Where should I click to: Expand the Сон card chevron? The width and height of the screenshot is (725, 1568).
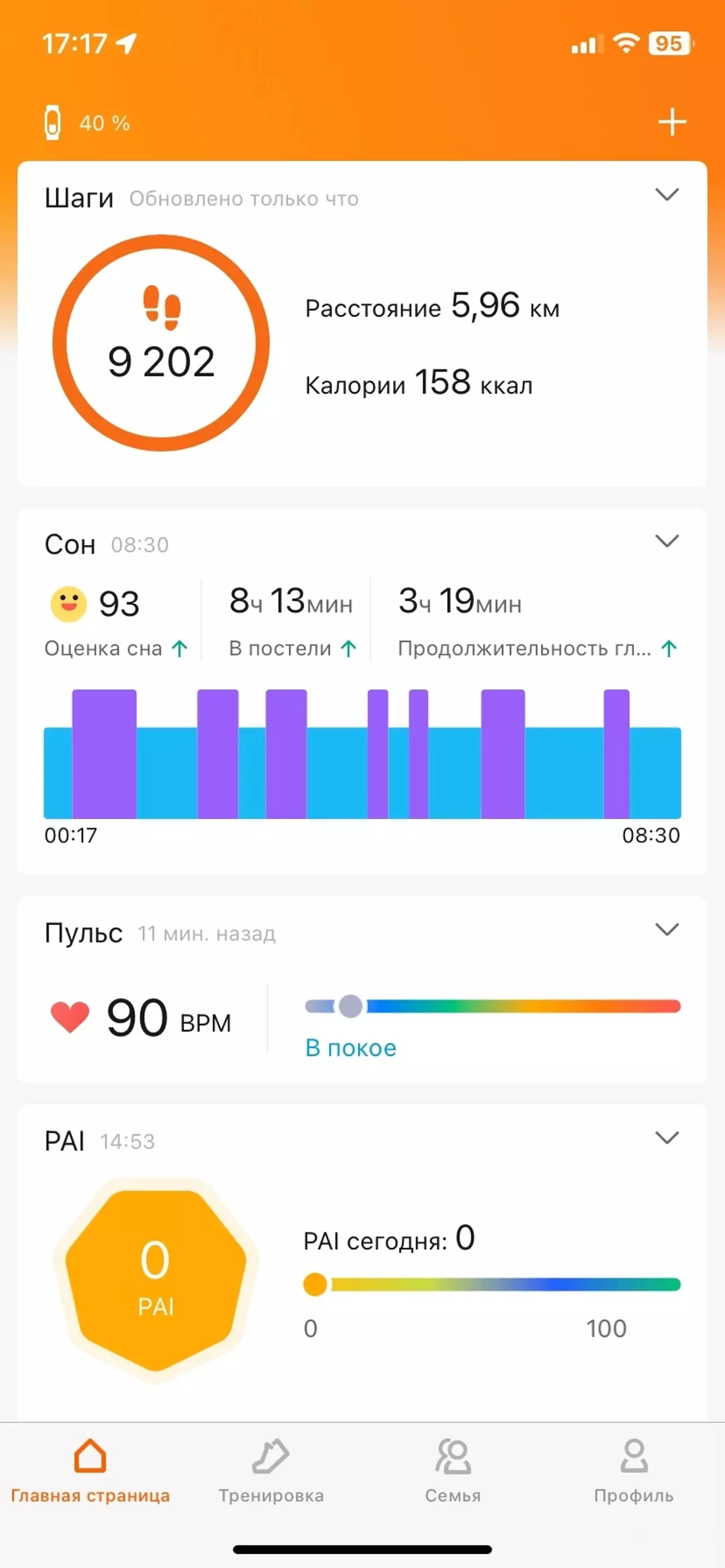click(667, 541)
